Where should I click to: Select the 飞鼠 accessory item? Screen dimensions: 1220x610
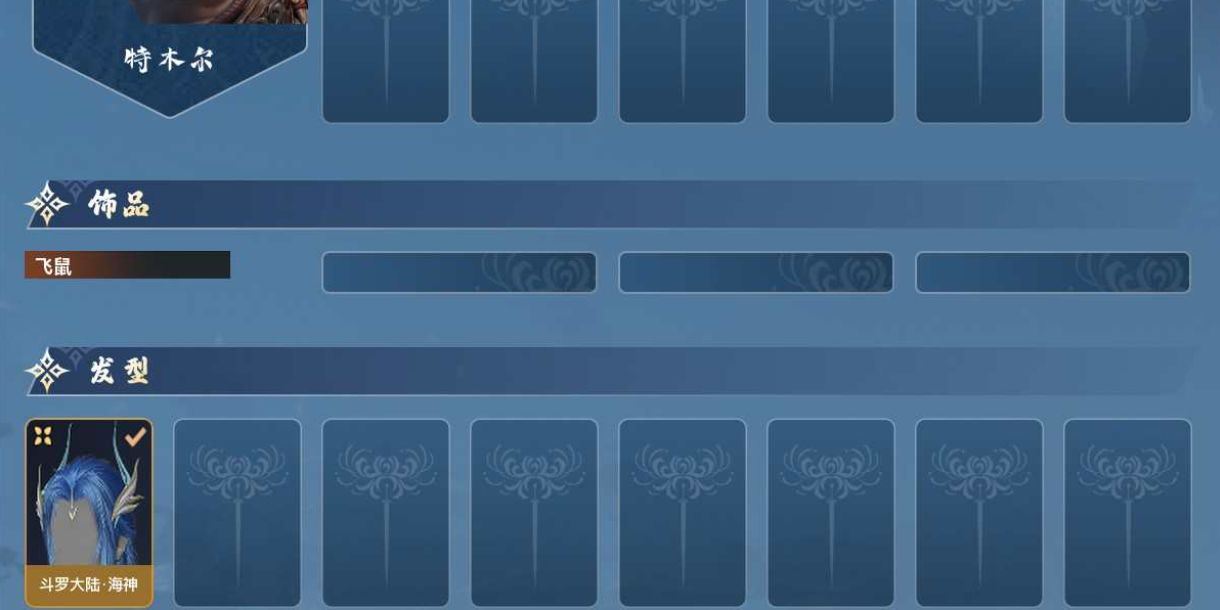tap(127, 265)
